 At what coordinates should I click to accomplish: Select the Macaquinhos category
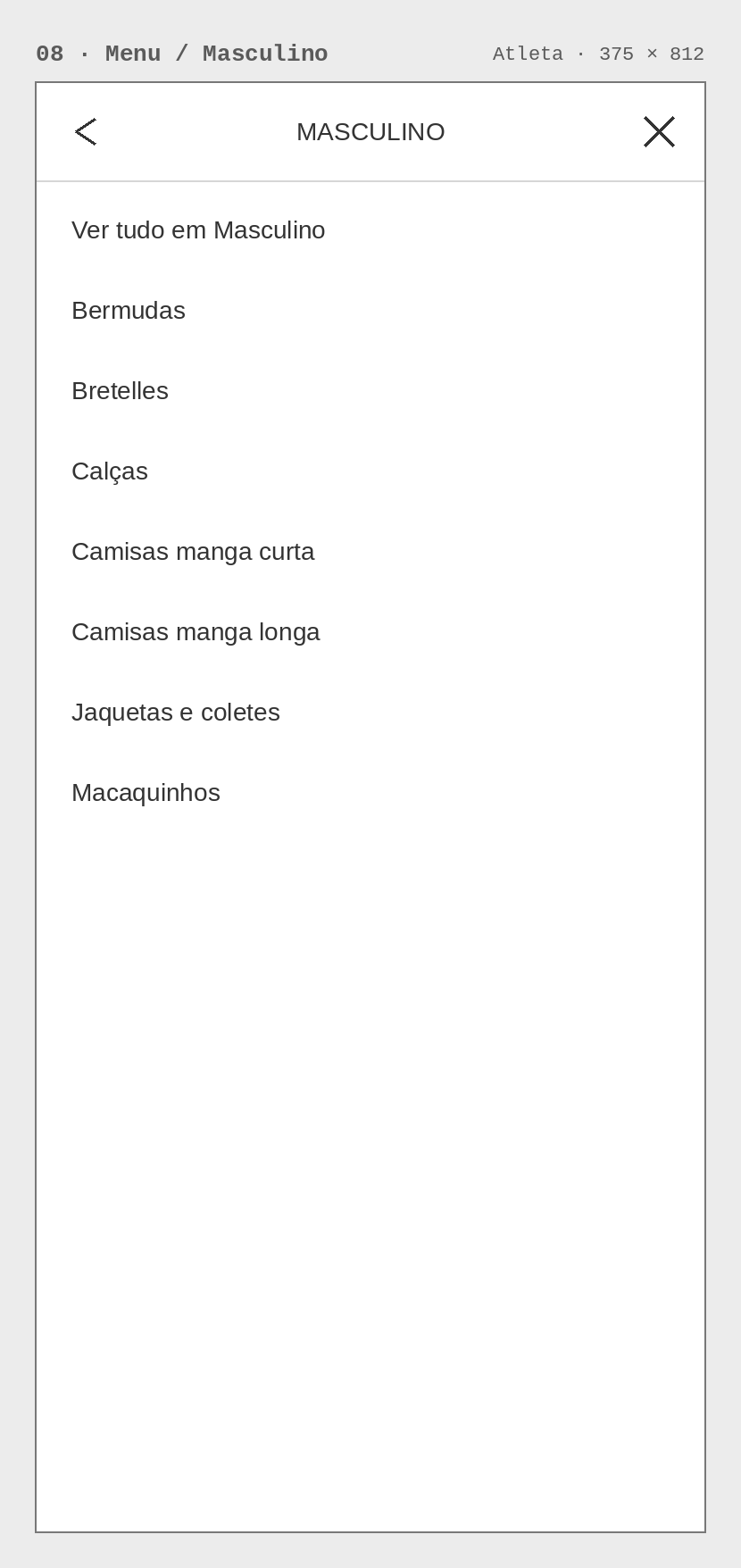coord(370,793)
